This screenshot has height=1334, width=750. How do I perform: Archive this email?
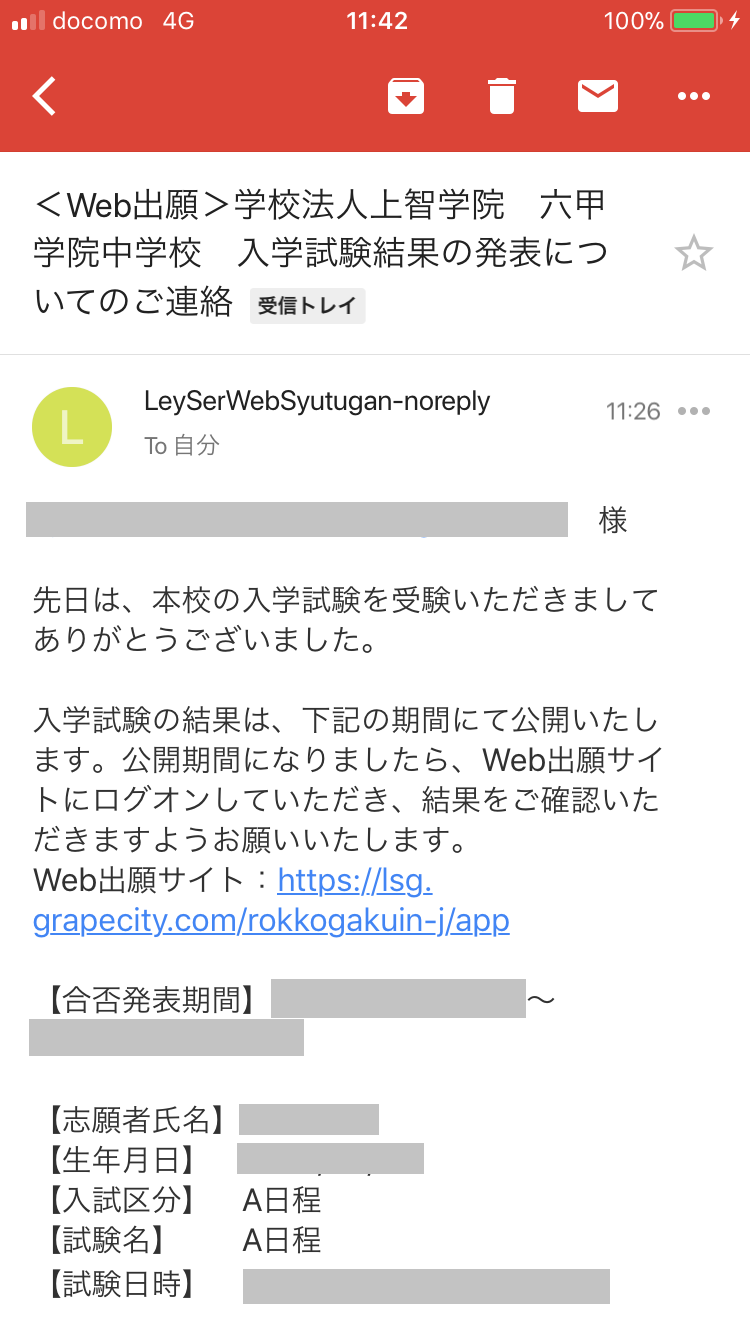tap(406, 96)
